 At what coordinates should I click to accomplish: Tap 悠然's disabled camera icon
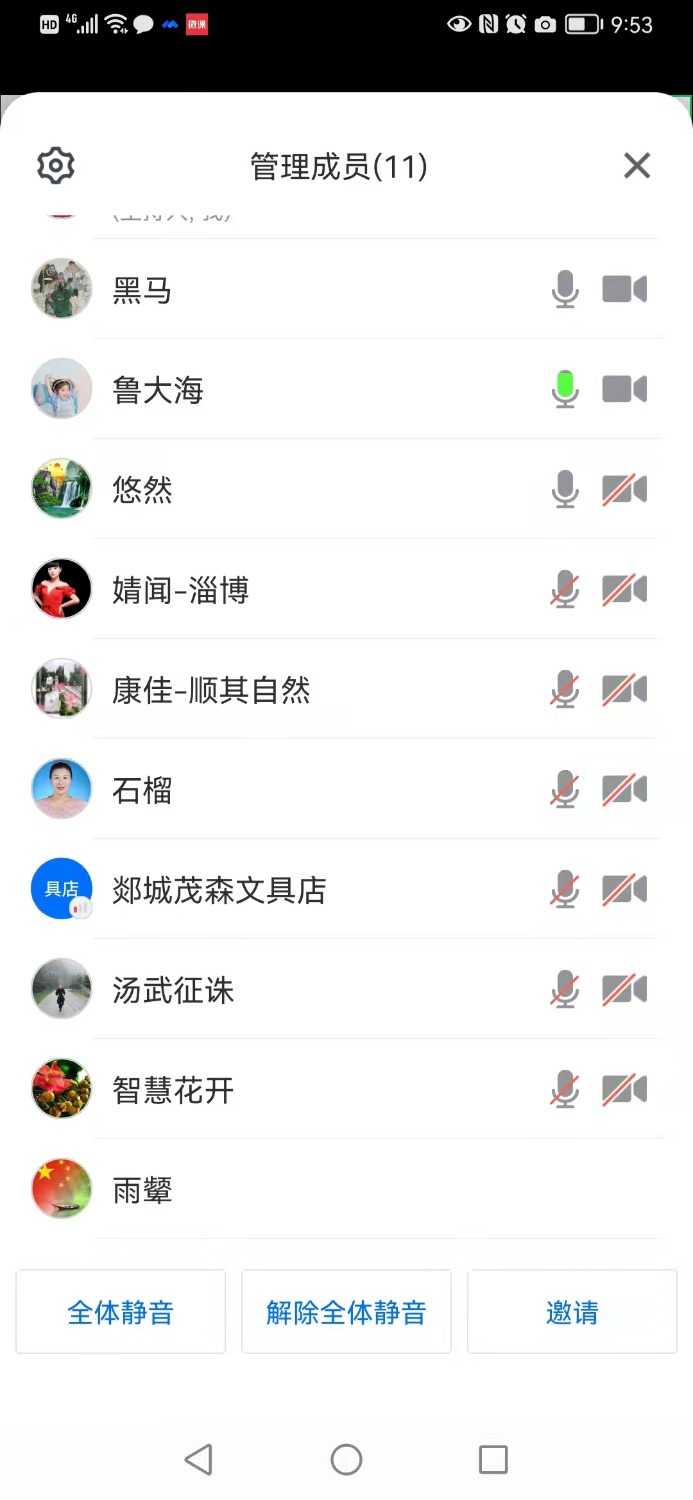(x=624, y=489)
